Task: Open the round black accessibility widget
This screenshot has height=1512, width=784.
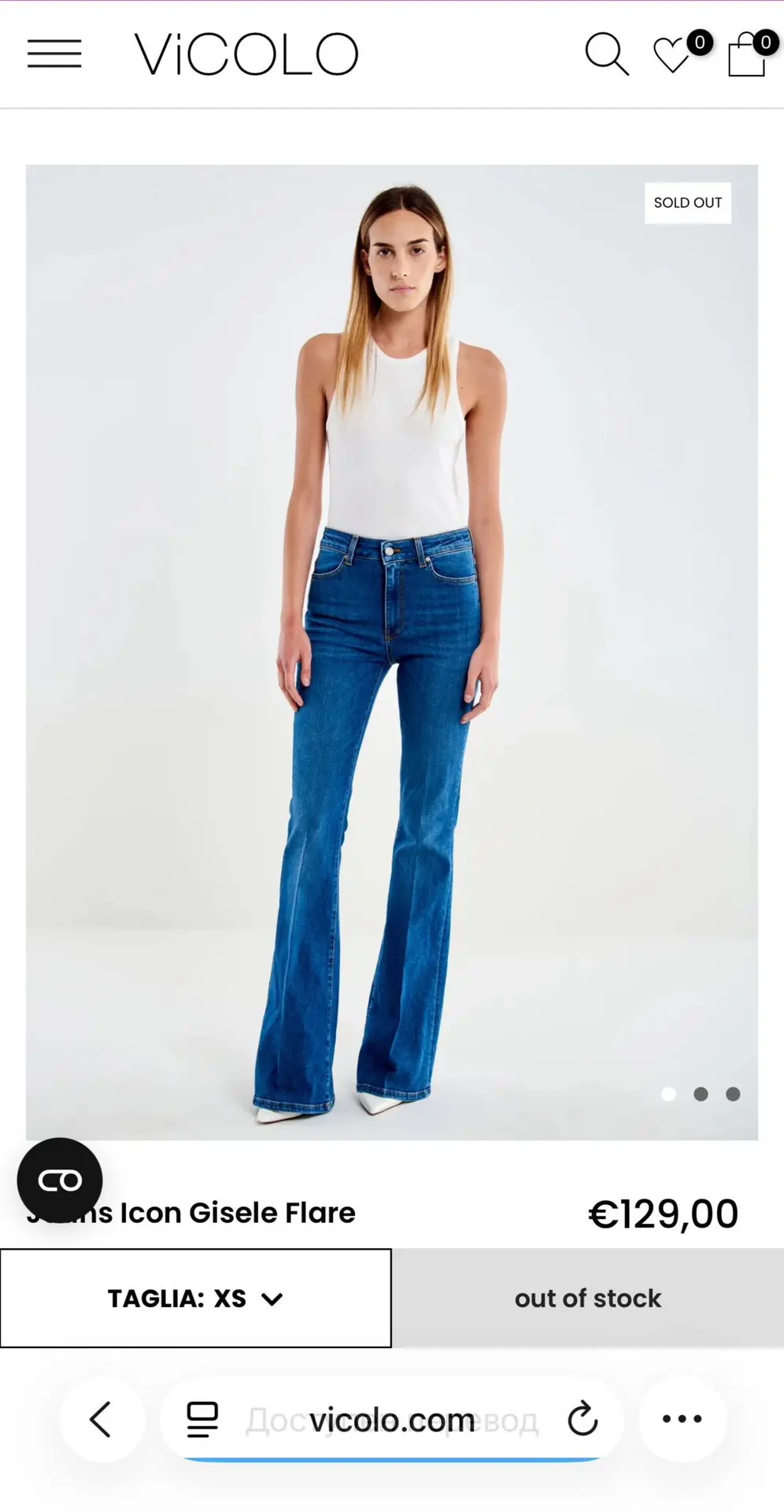Action: (60, 1180)
